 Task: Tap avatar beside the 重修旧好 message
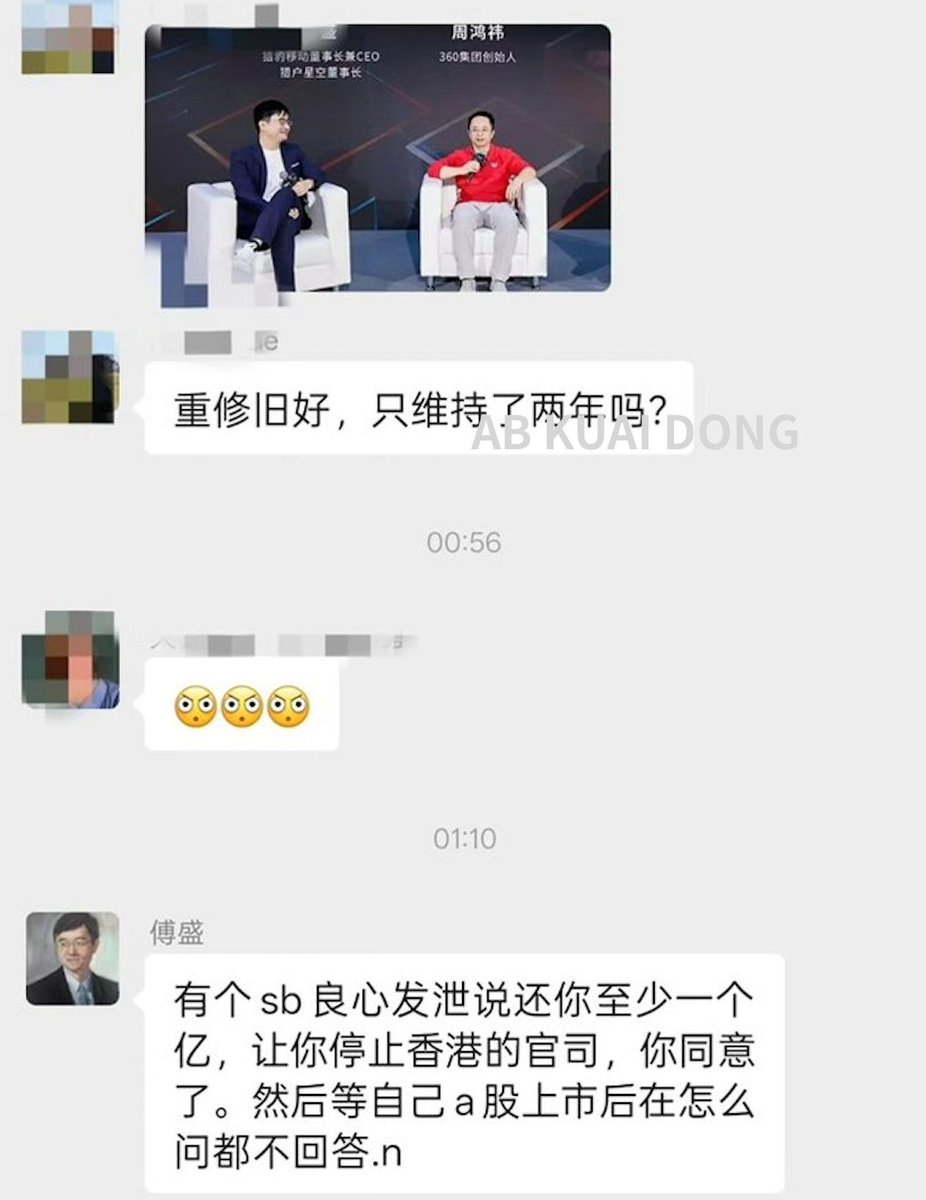point(70,376)
